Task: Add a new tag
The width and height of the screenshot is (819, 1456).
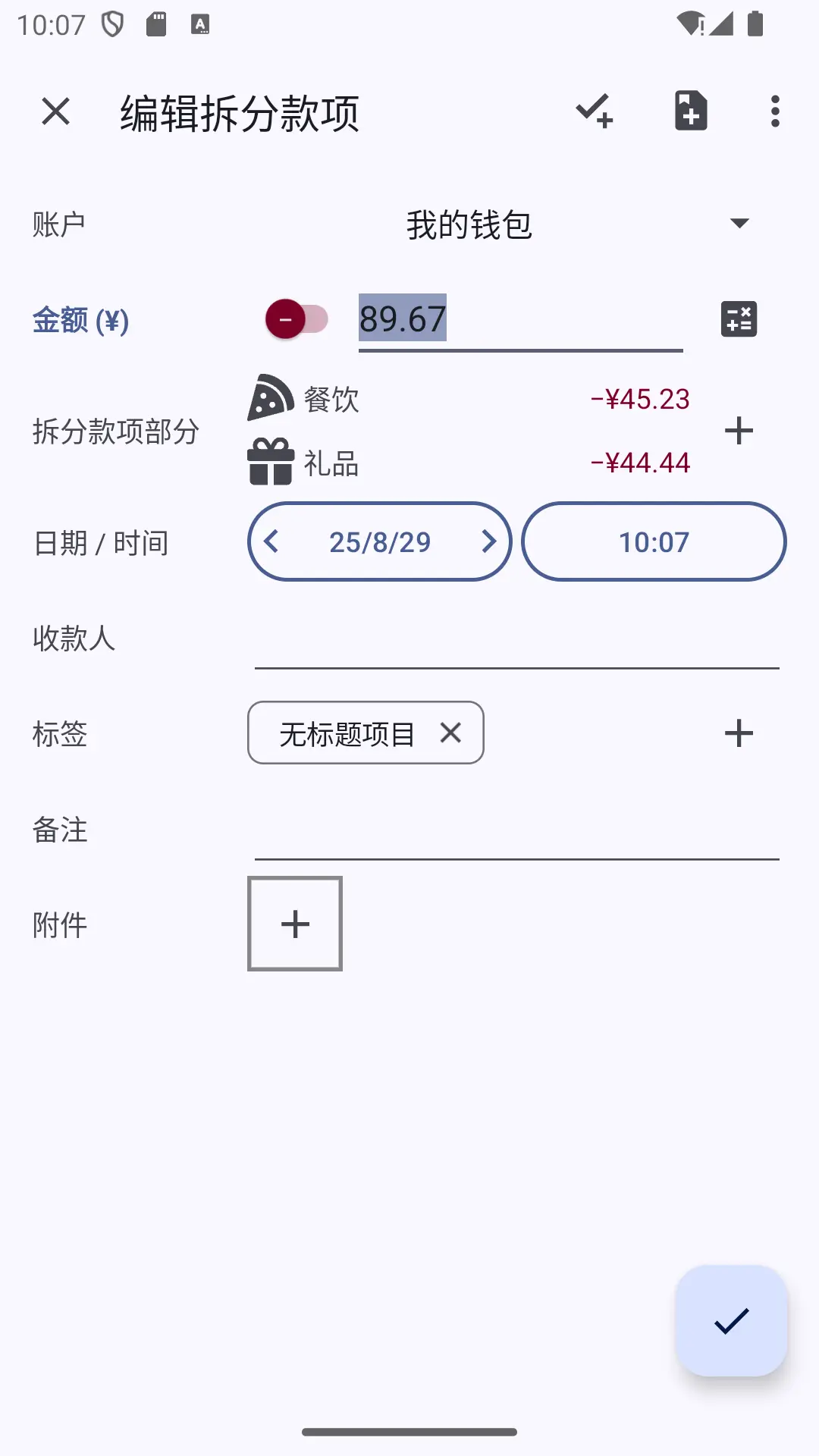Action: [739, 733]
